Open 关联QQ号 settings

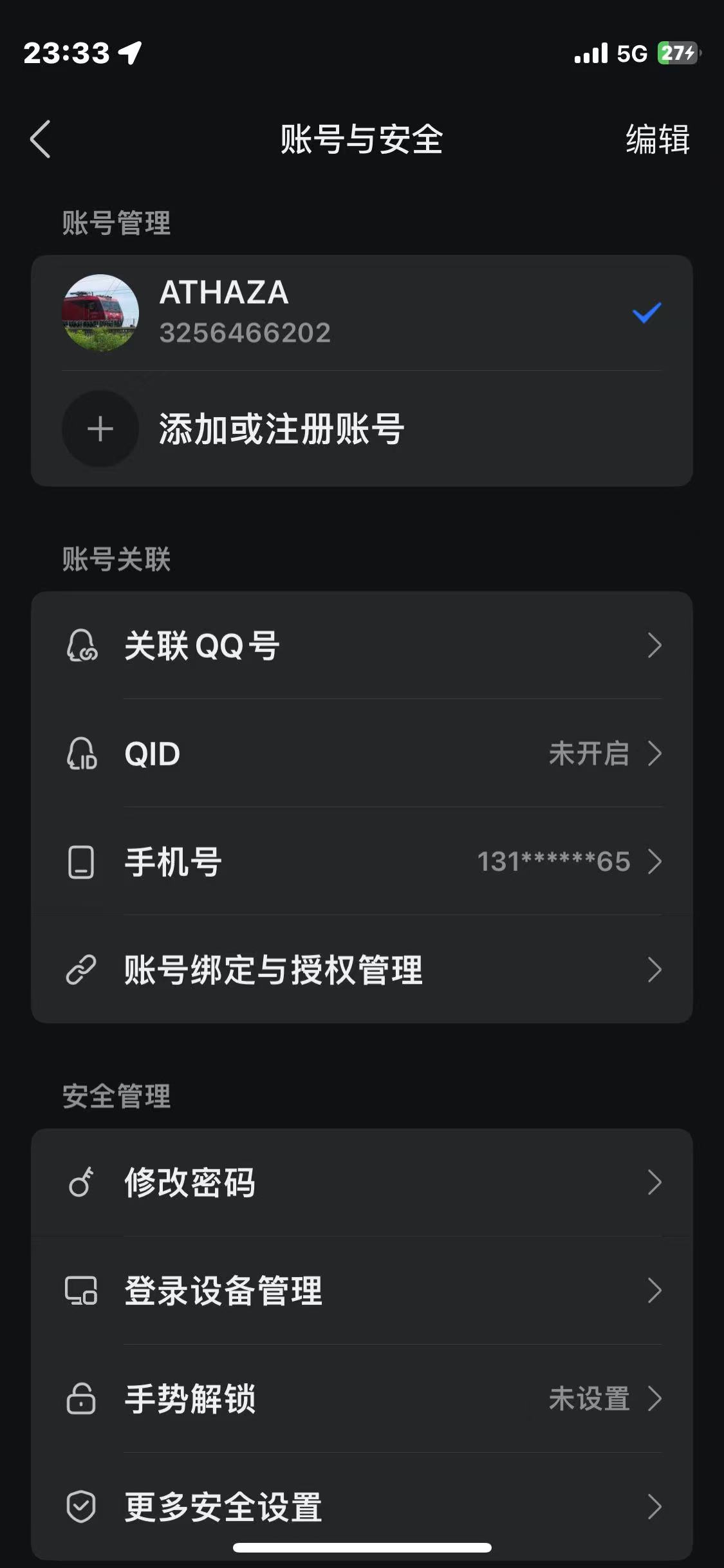360,646
